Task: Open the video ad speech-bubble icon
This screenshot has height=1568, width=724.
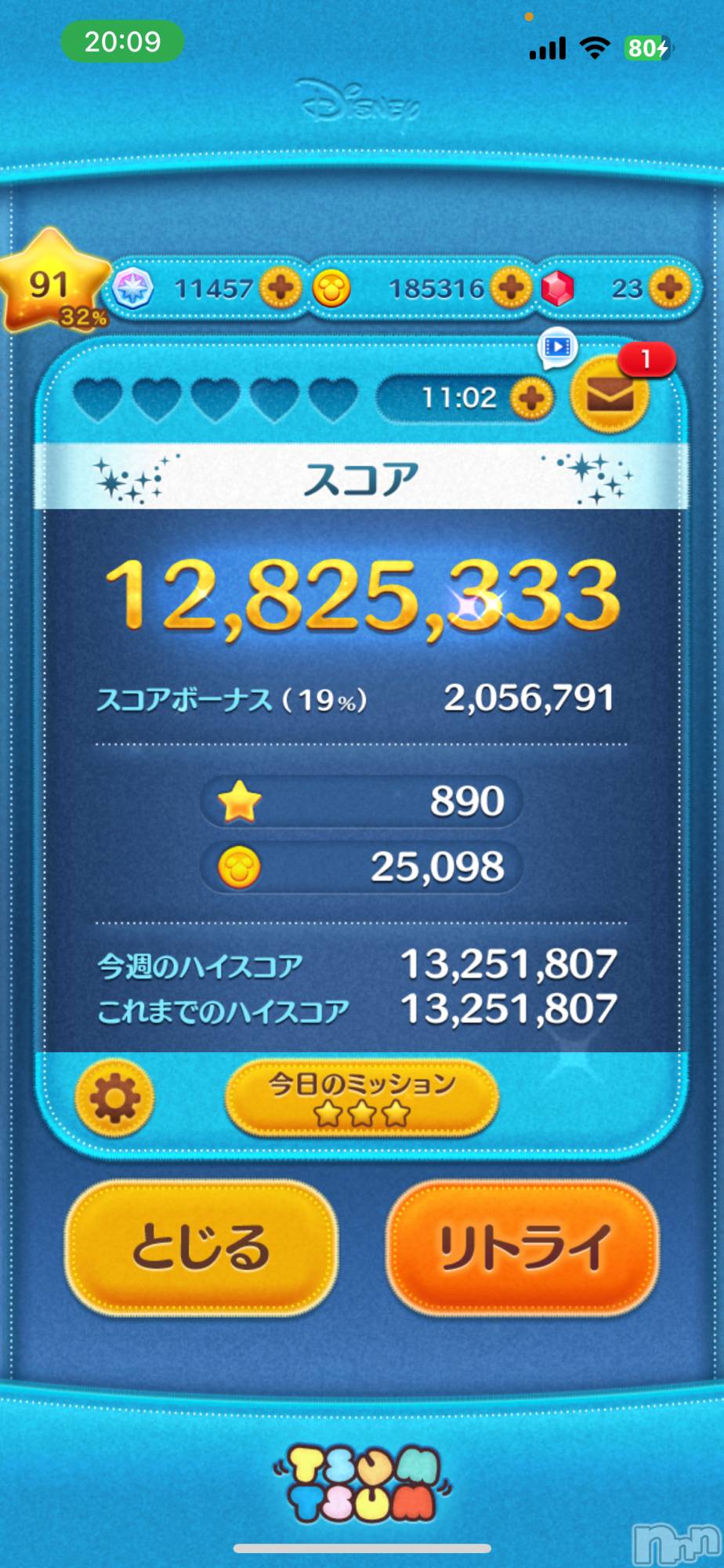Action: [557, 347]
